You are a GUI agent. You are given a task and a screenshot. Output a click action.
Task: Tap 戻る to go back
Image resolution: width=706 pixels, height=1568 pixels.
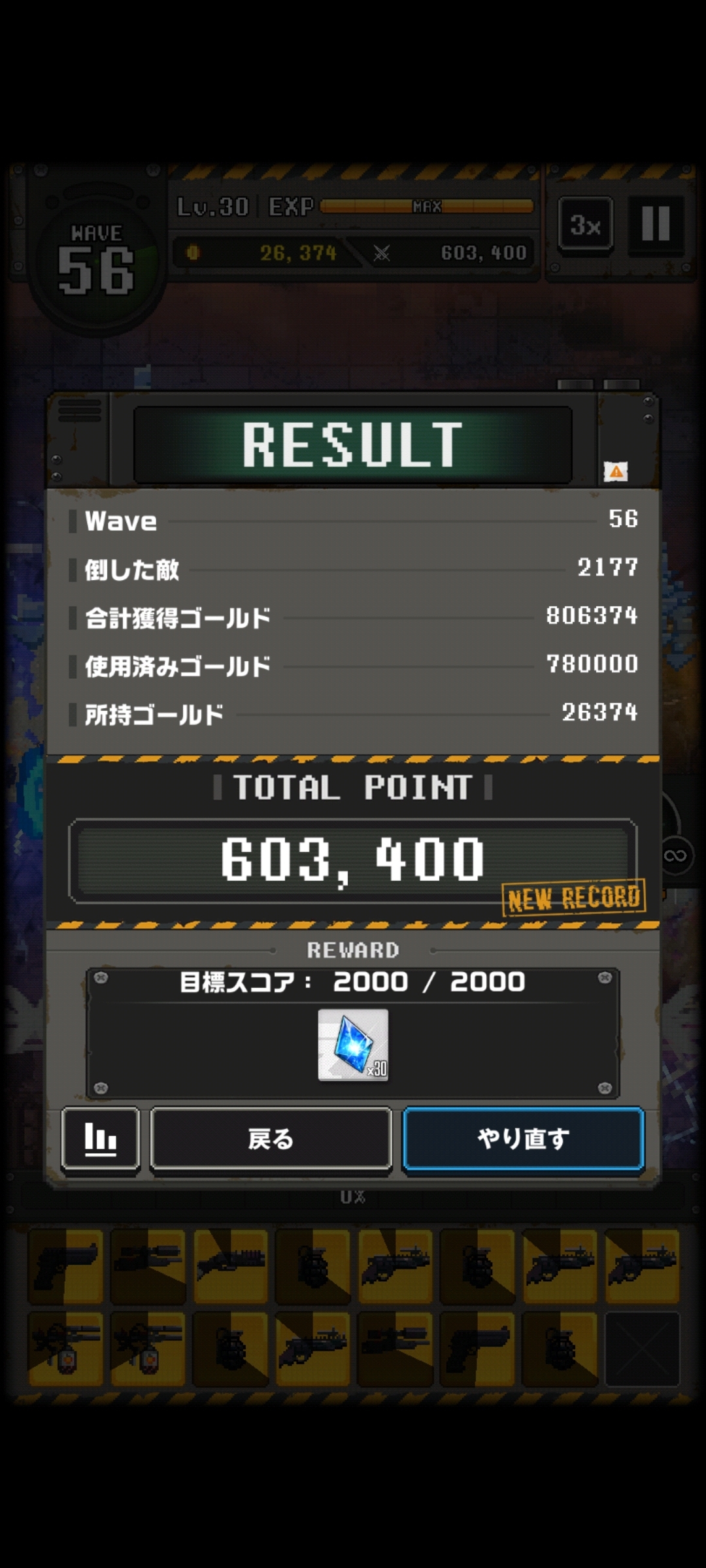271,1139
